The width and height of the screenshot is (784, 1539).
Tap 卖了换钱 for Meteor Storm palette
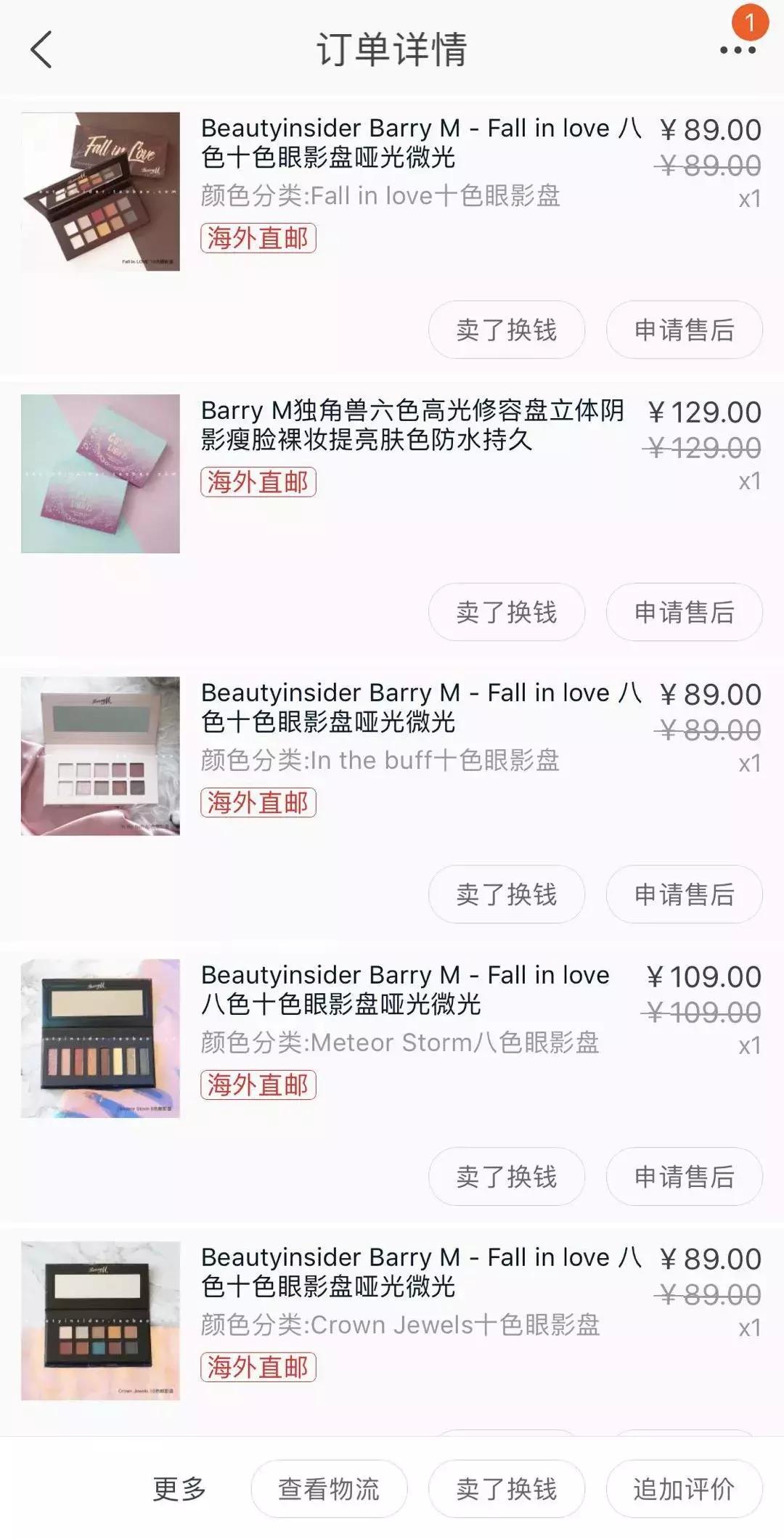point(506,1177)
